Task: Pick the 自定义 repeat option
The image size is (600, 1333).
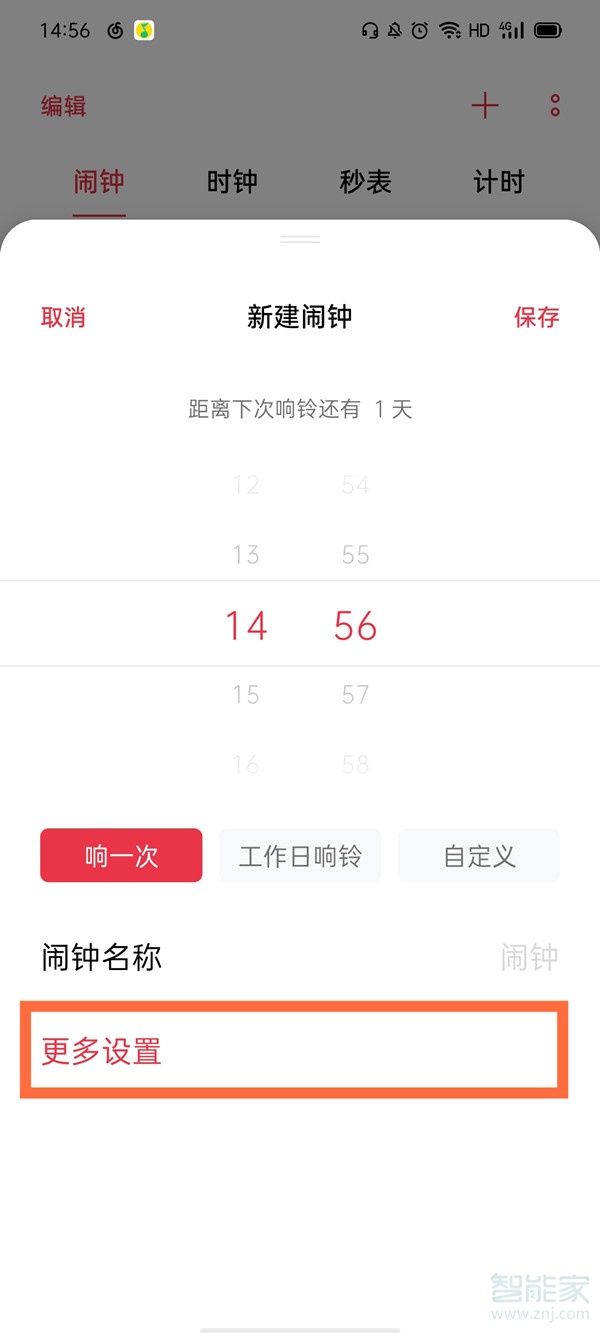Action: 479,856
